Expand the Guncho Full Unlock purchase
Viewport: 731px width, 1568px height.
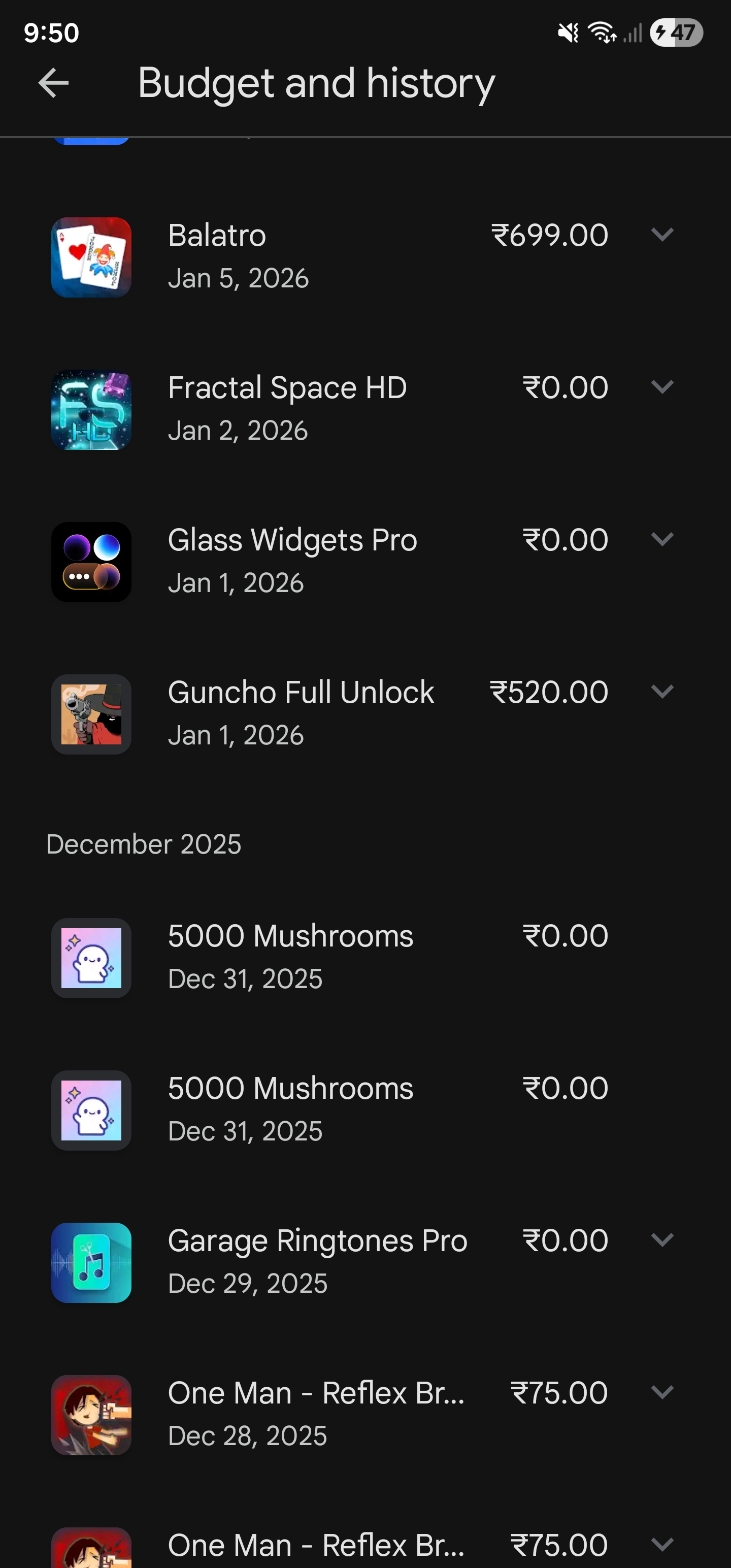661,692
